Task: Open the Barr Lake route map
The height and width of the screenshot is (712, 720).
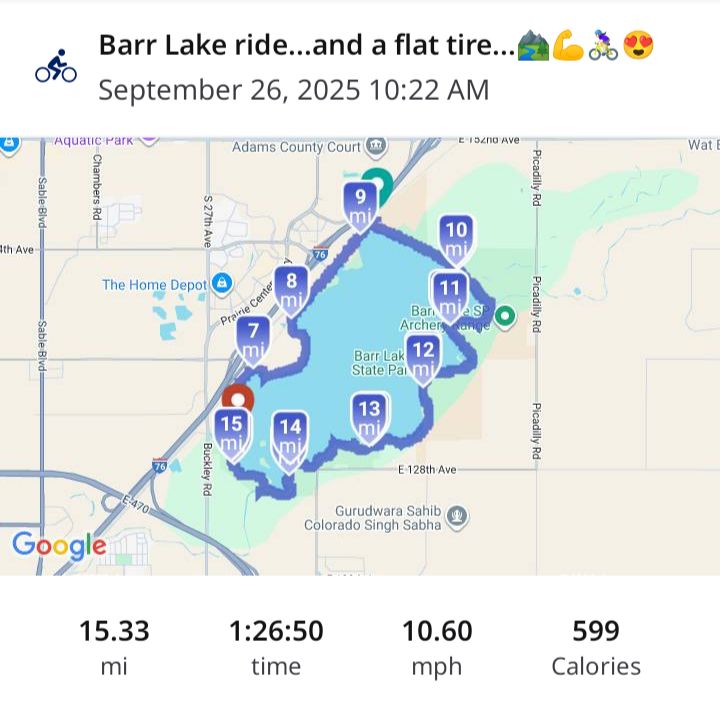Action: point(360,355)
